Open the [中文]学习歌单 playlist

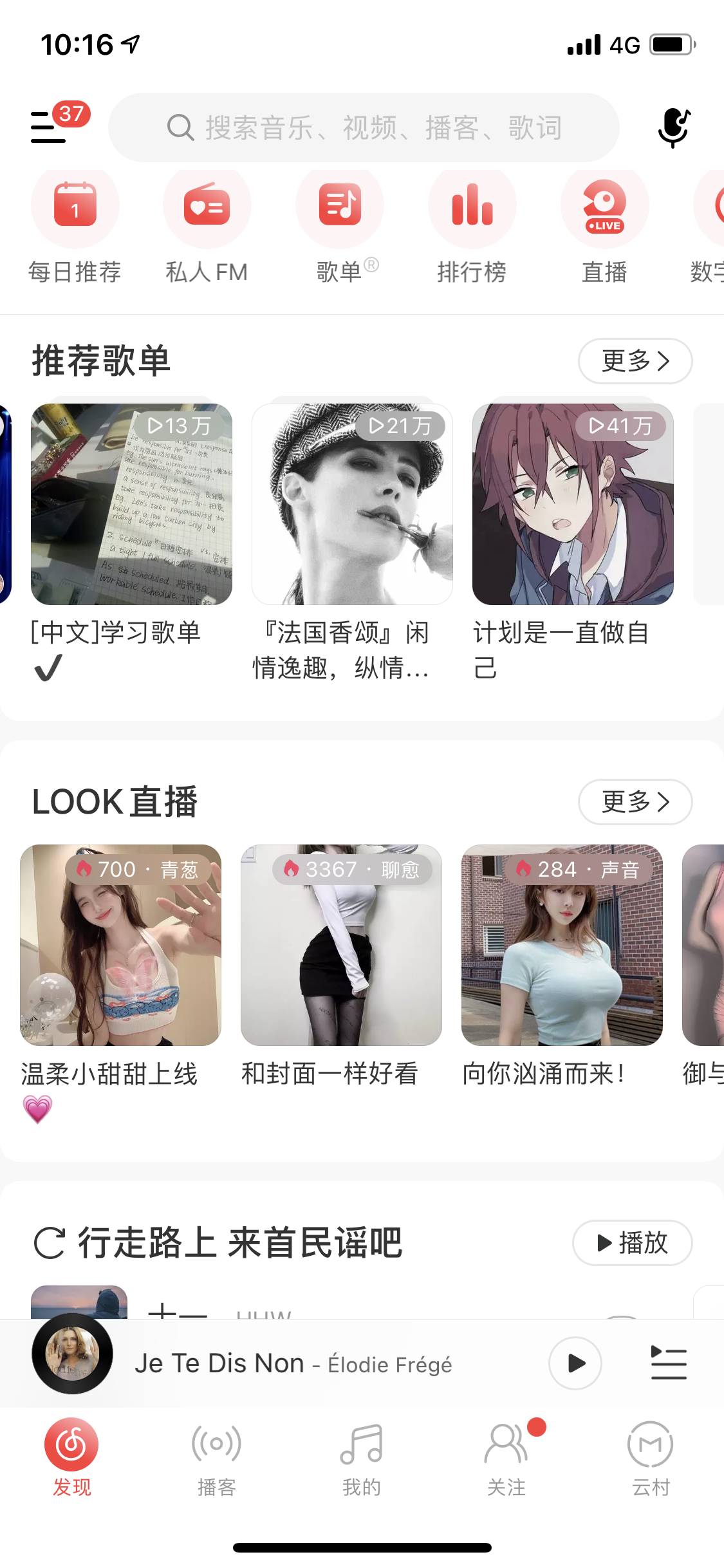pyautogui.click(x=131, y=505)
